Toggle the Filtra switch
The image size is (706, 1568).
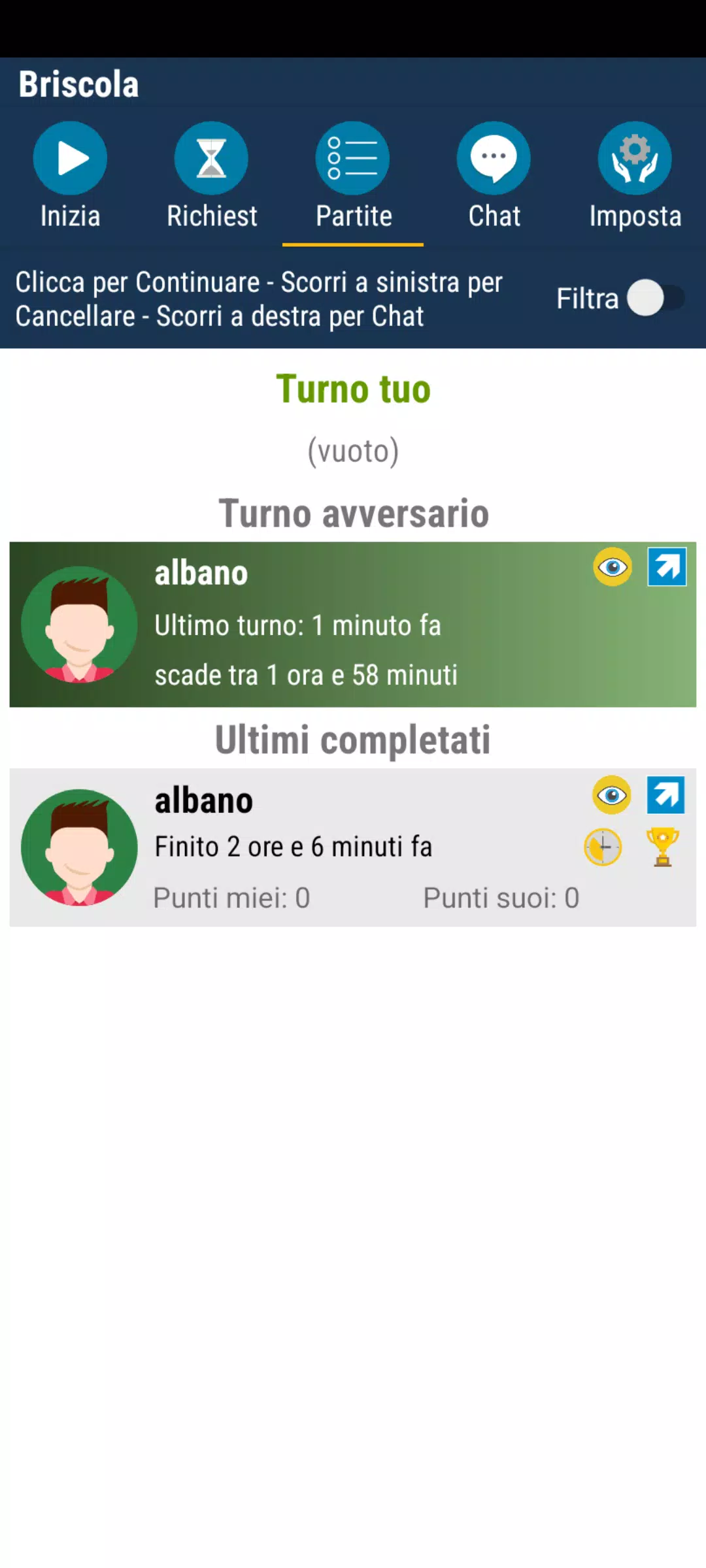coord(655,298)
